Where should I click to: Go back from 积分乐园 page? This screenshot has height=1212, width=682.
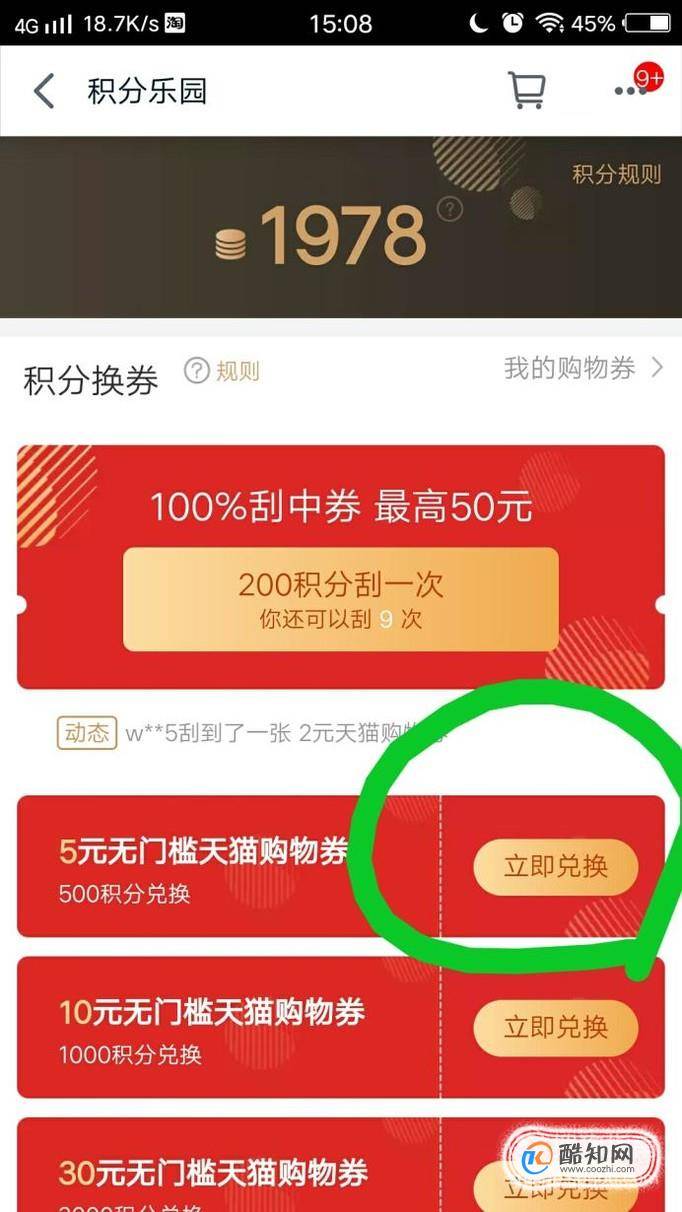(x=43, y=91)
